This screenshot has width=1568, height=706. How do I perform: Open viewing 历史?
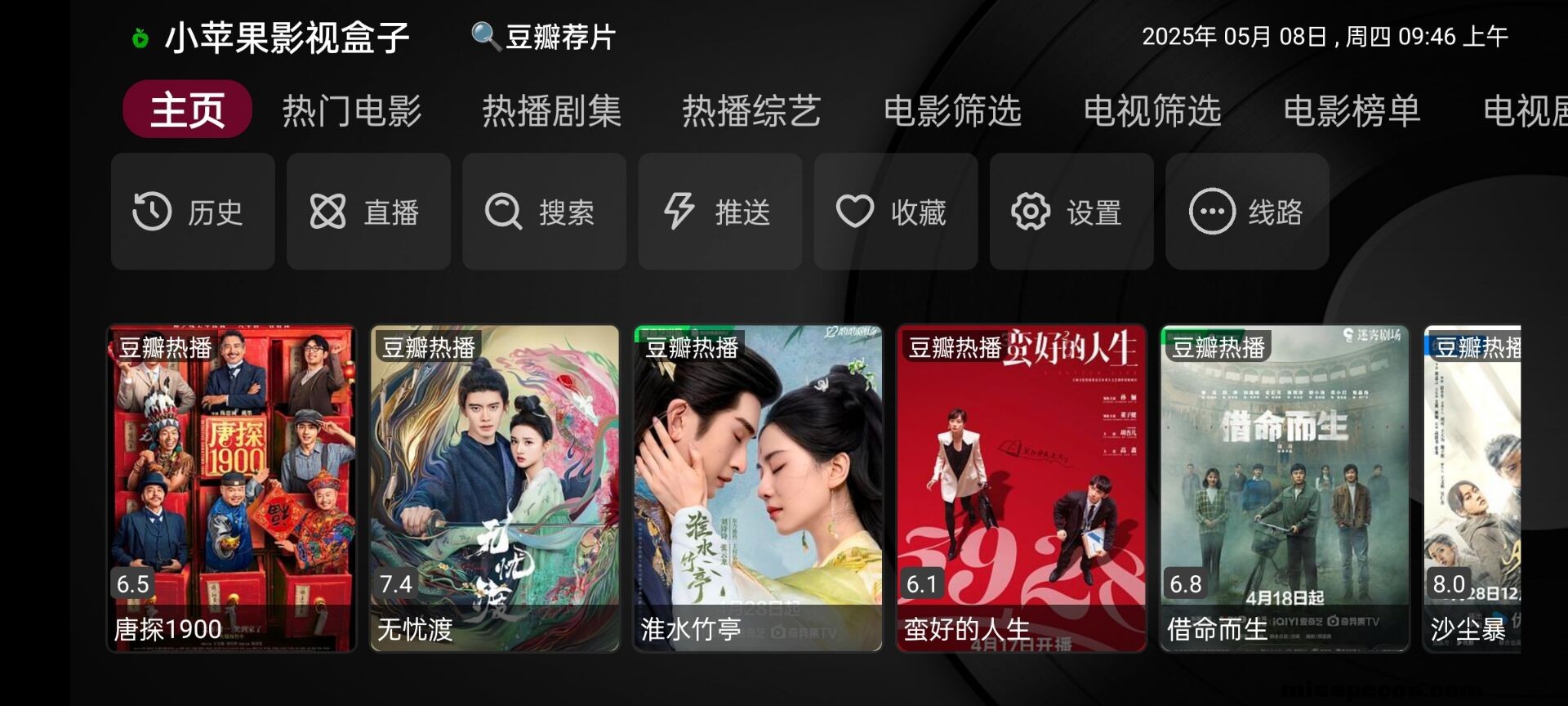pyautogui.click(x=193, y=212)
